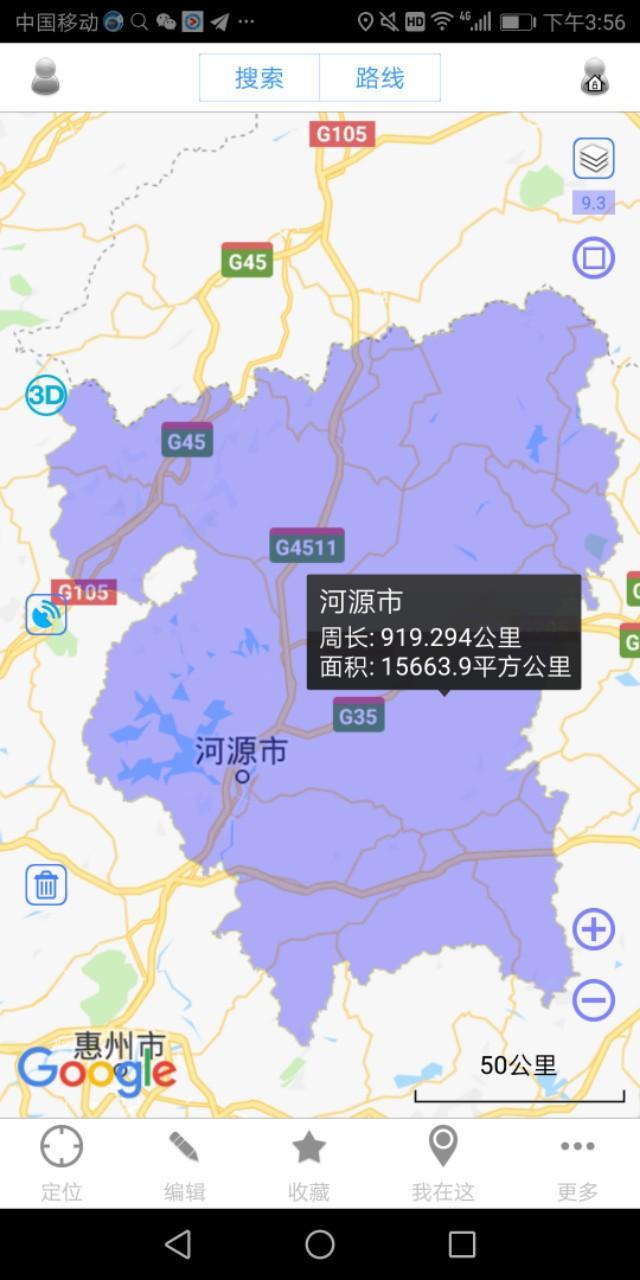
Task: Toggle the 3D map view
Action: pos(45,396)
